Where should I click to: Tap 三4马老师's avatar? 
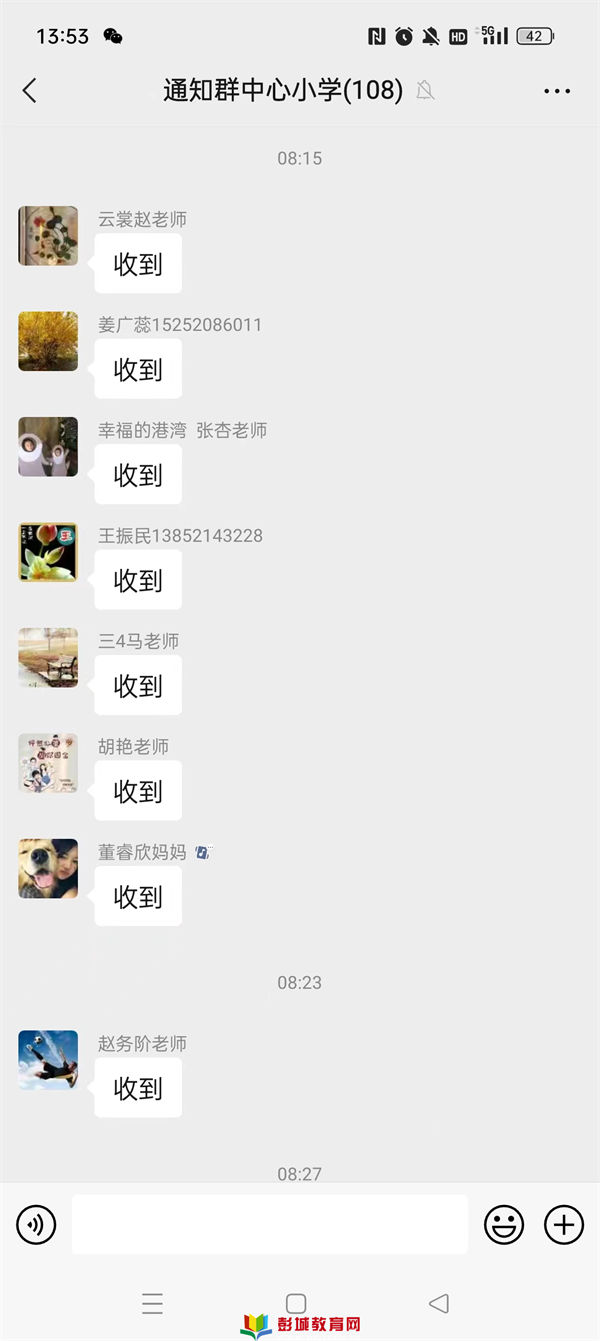(x=48, y=657)
